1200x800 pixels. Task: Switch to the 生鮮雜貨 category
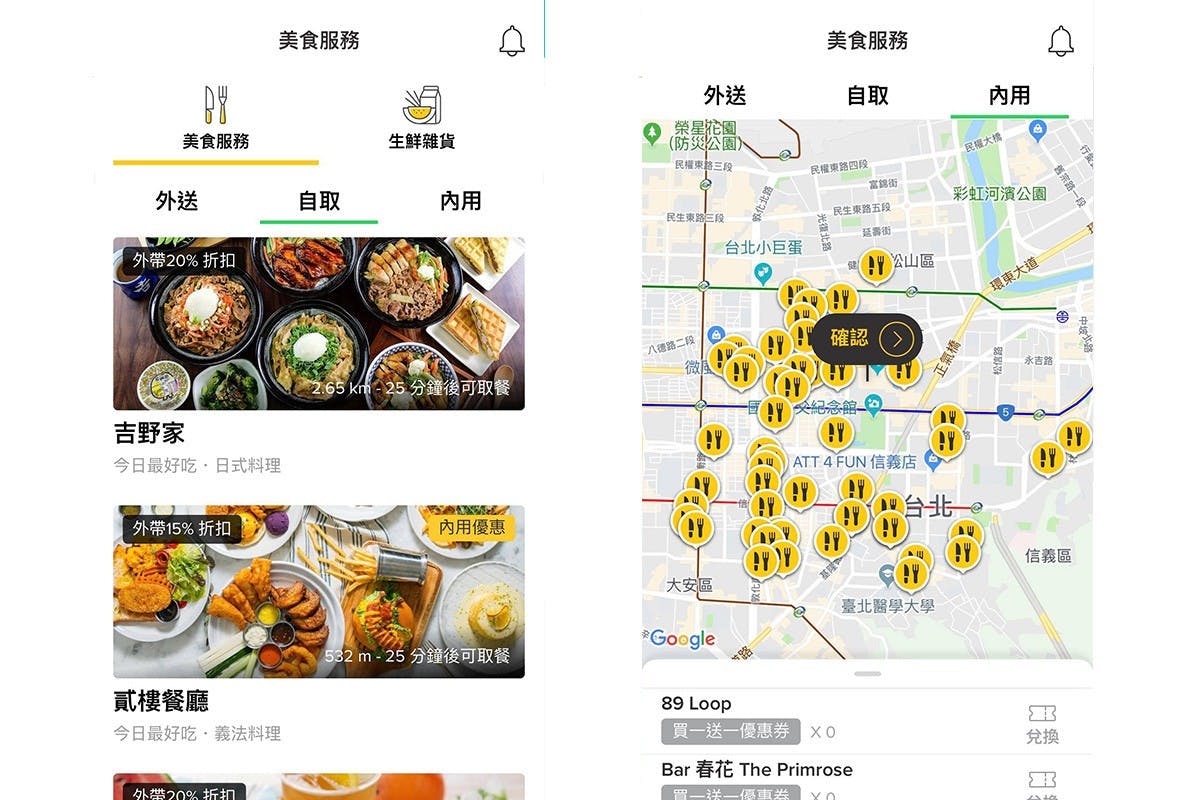421,118
